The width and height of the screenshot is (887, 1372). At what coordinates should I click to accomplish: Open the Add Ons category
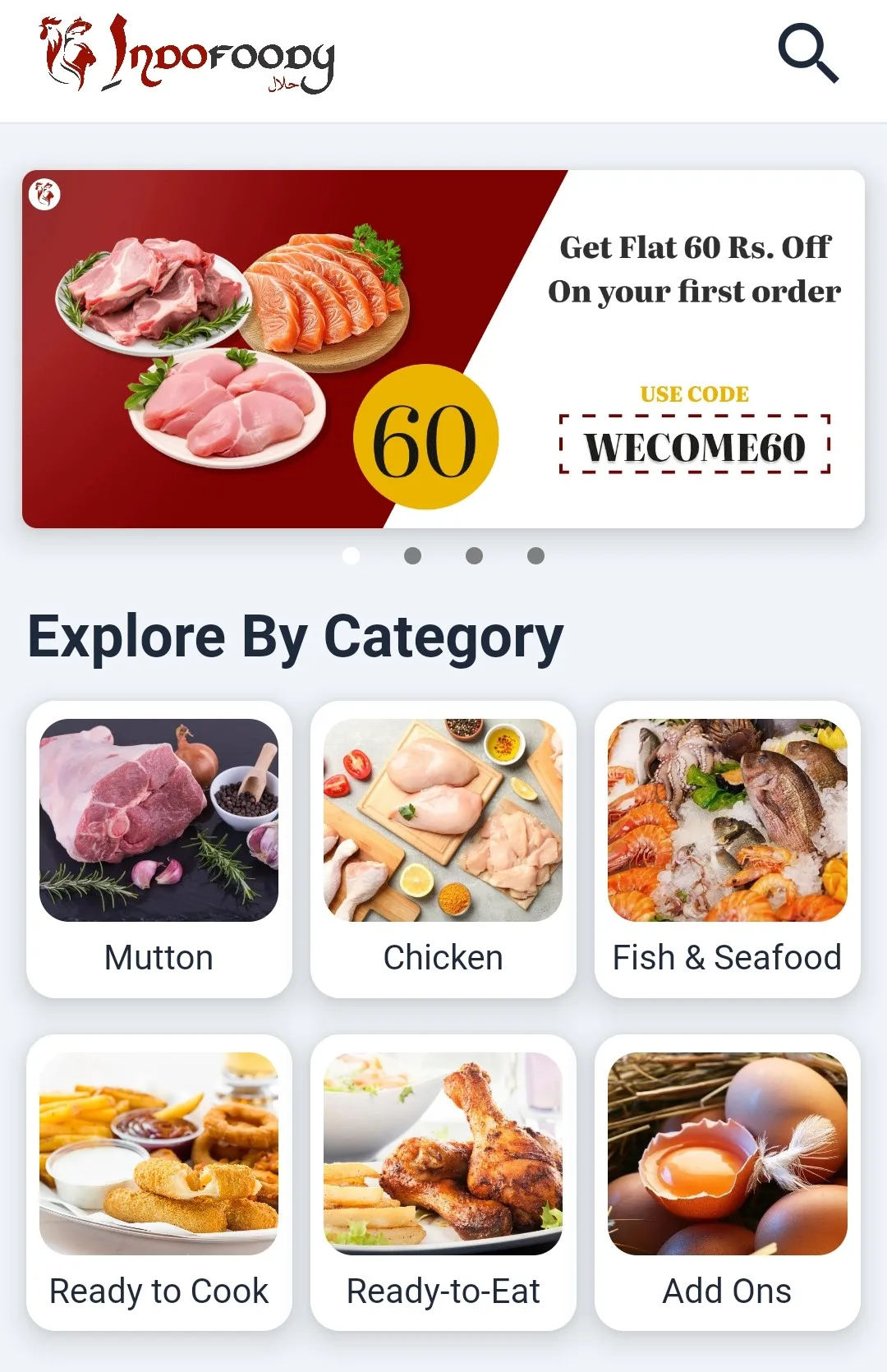click(727, 1182)
